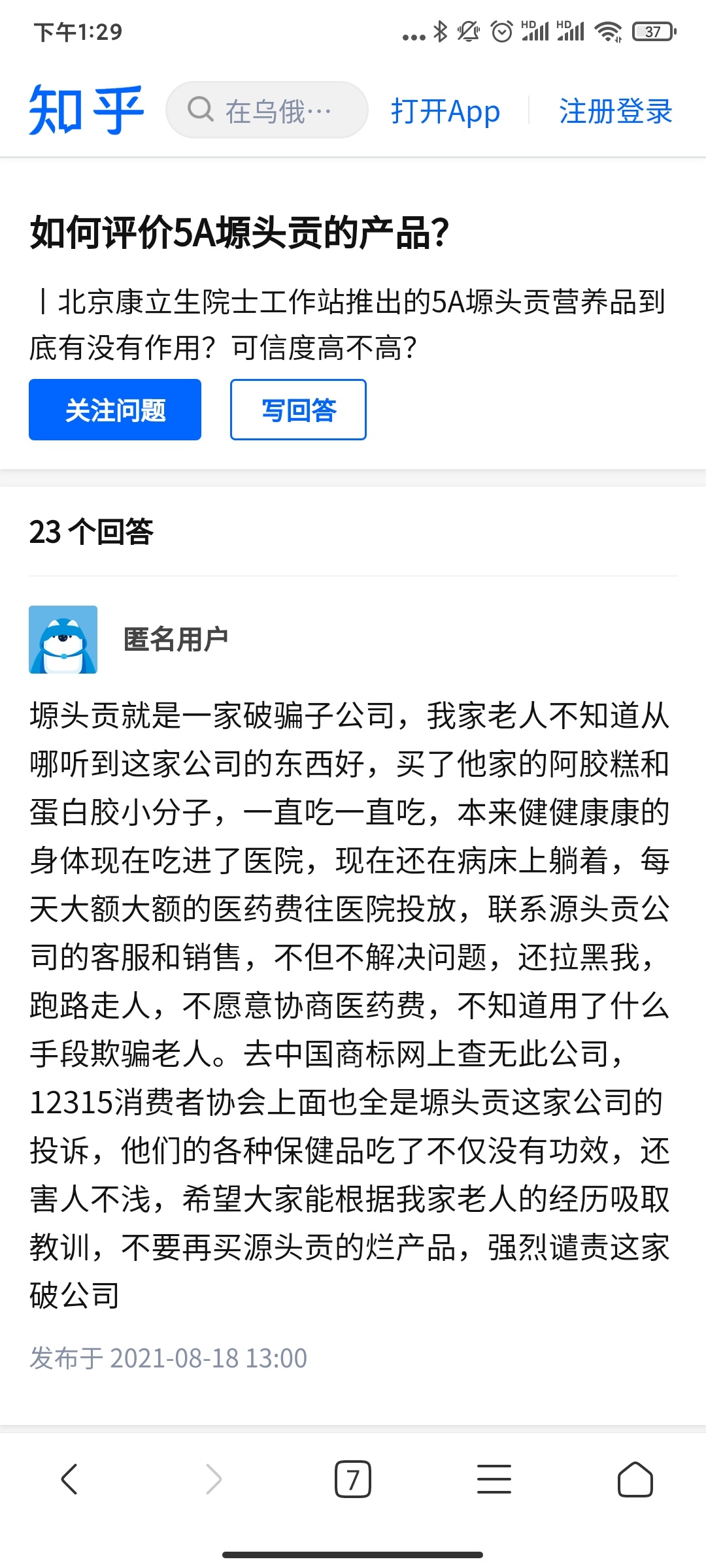Follow the question with 关注问题

[115, 410]
